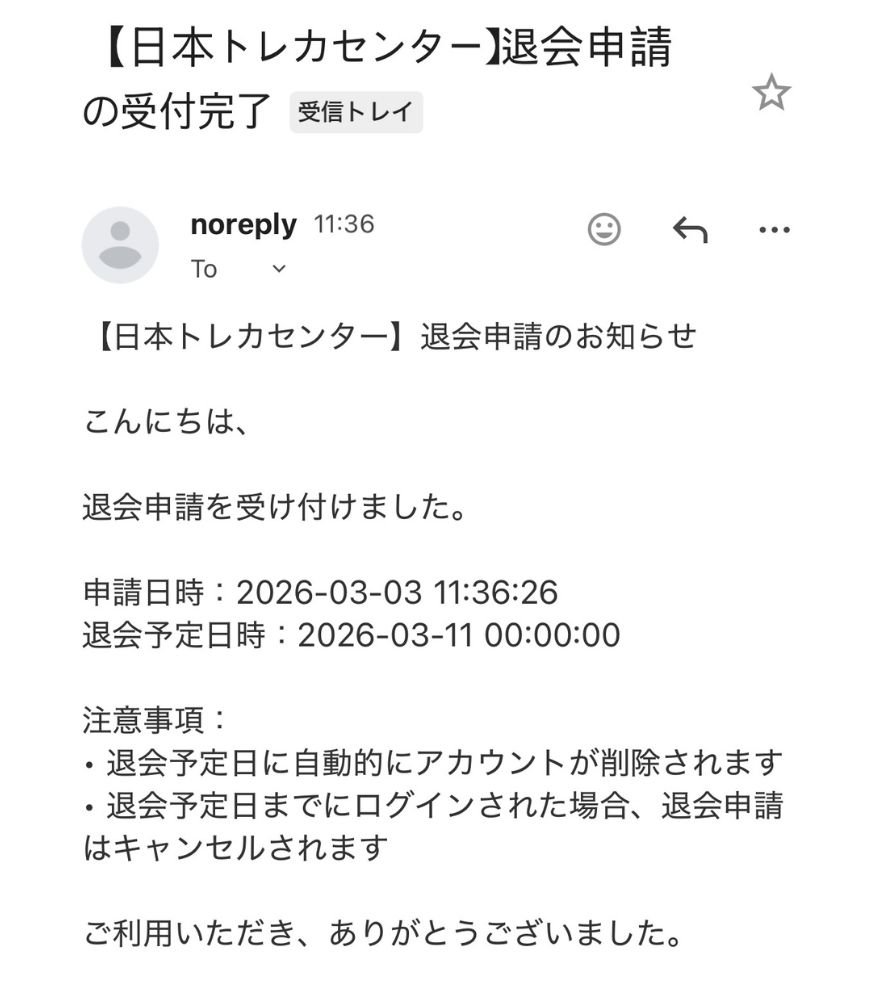880x1000 pixels.
Task: Click the sender name noreply
Action: point(243,225)
